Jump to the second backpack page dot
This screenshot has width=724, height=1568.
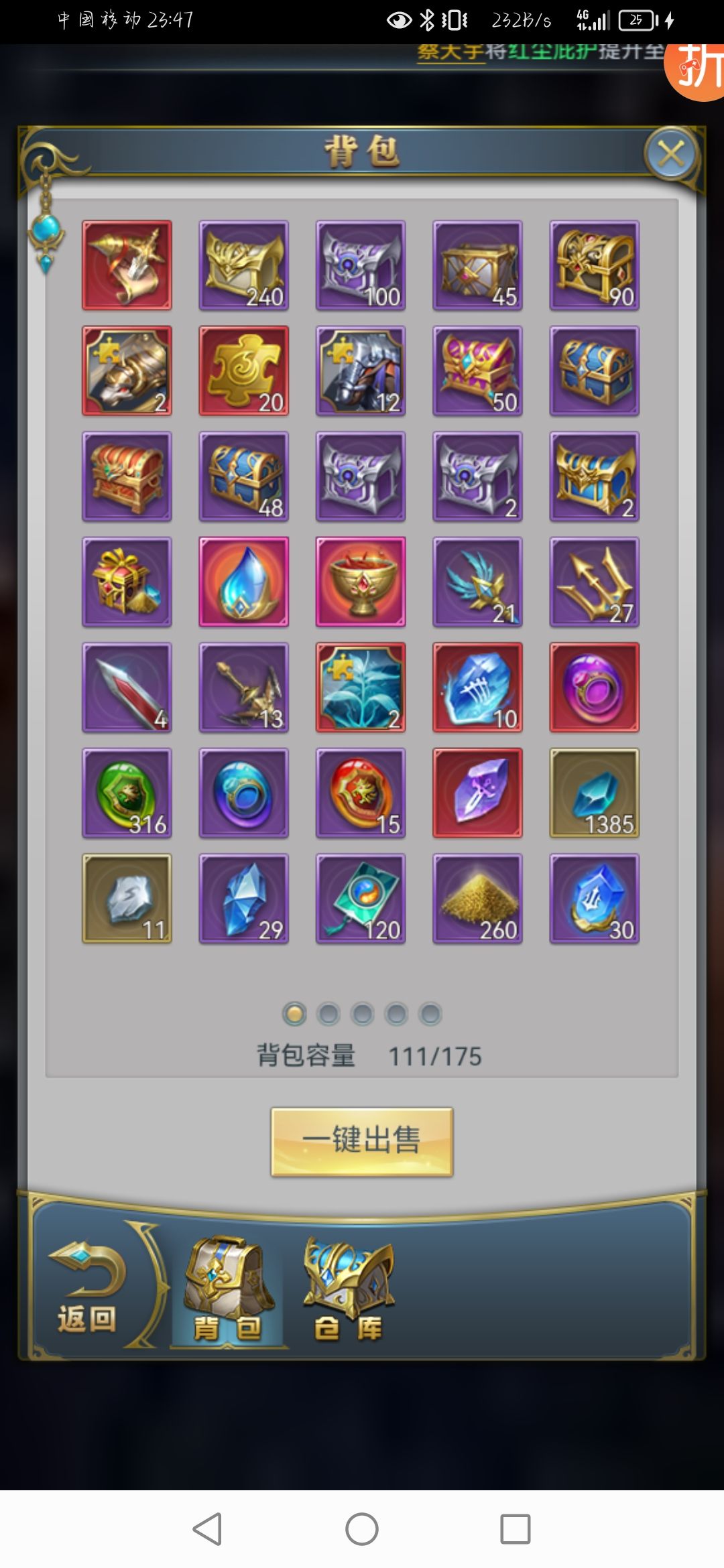click(328, 1014)
